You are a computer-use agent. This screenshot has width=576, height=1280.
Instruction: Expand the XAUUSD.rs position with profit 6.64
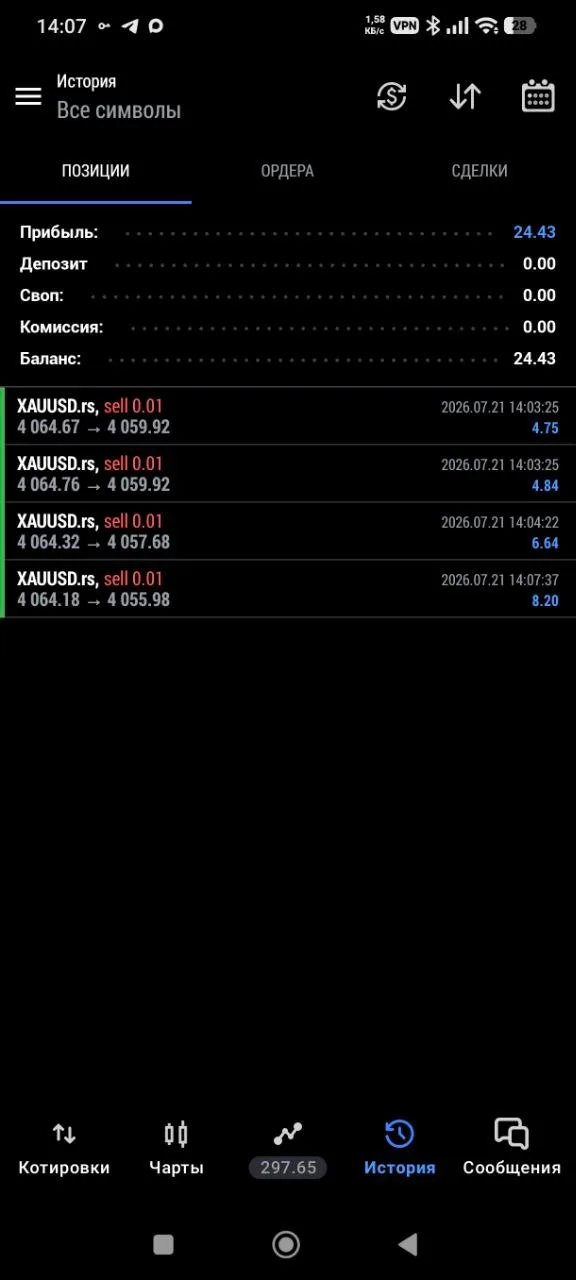288,532
